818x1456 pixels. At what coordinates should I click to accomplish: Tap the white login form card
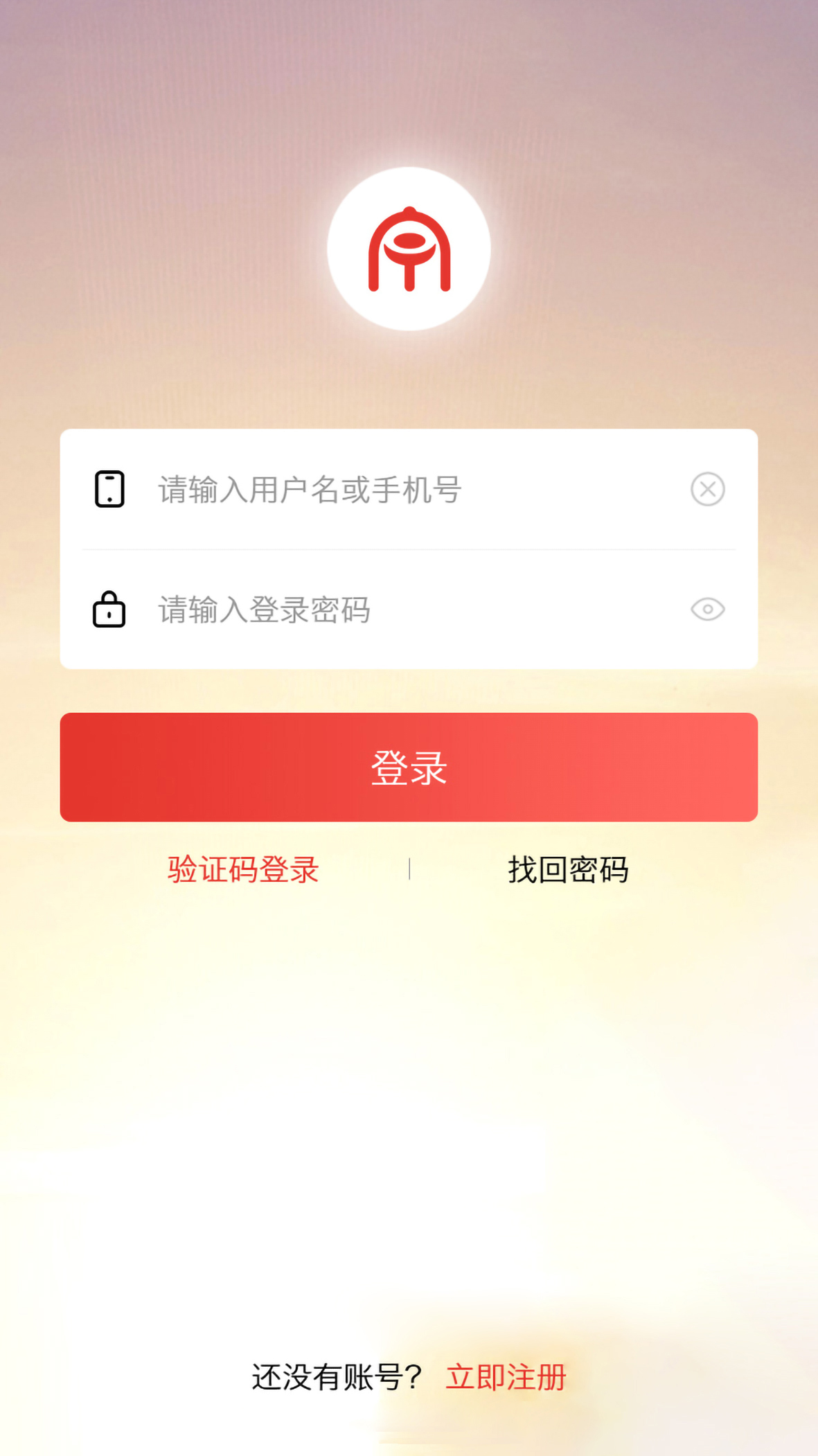pos(409,549)
